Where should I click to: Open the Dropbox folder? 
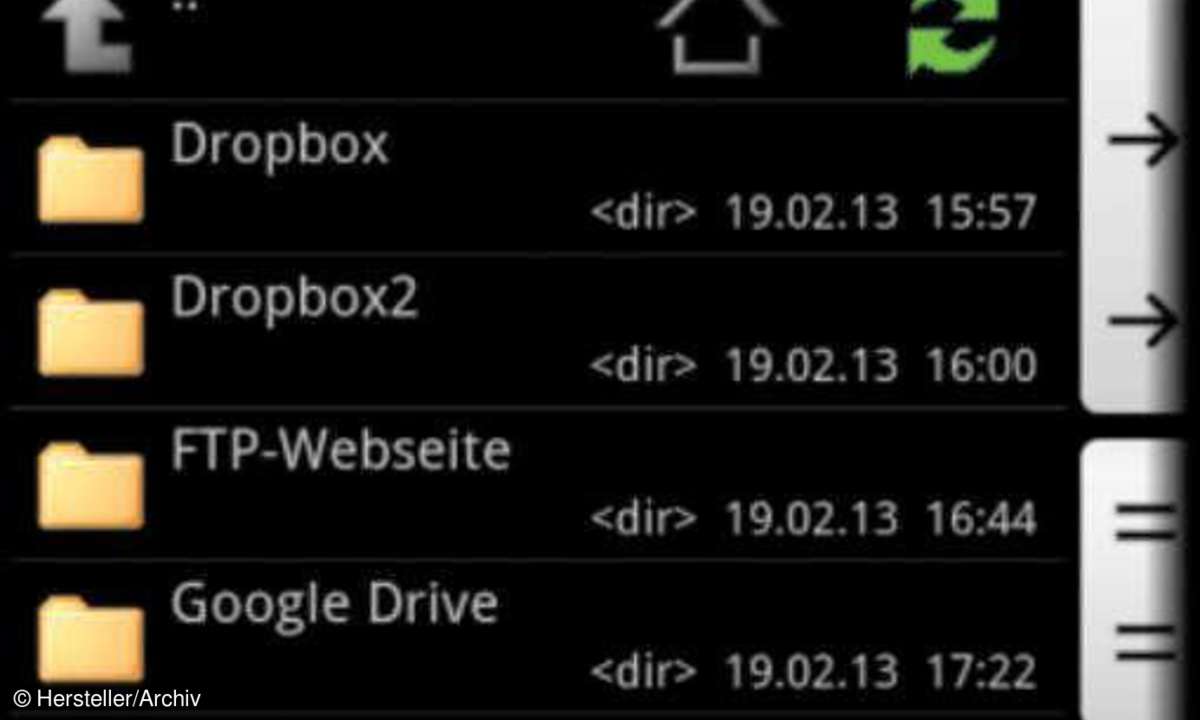280,146
